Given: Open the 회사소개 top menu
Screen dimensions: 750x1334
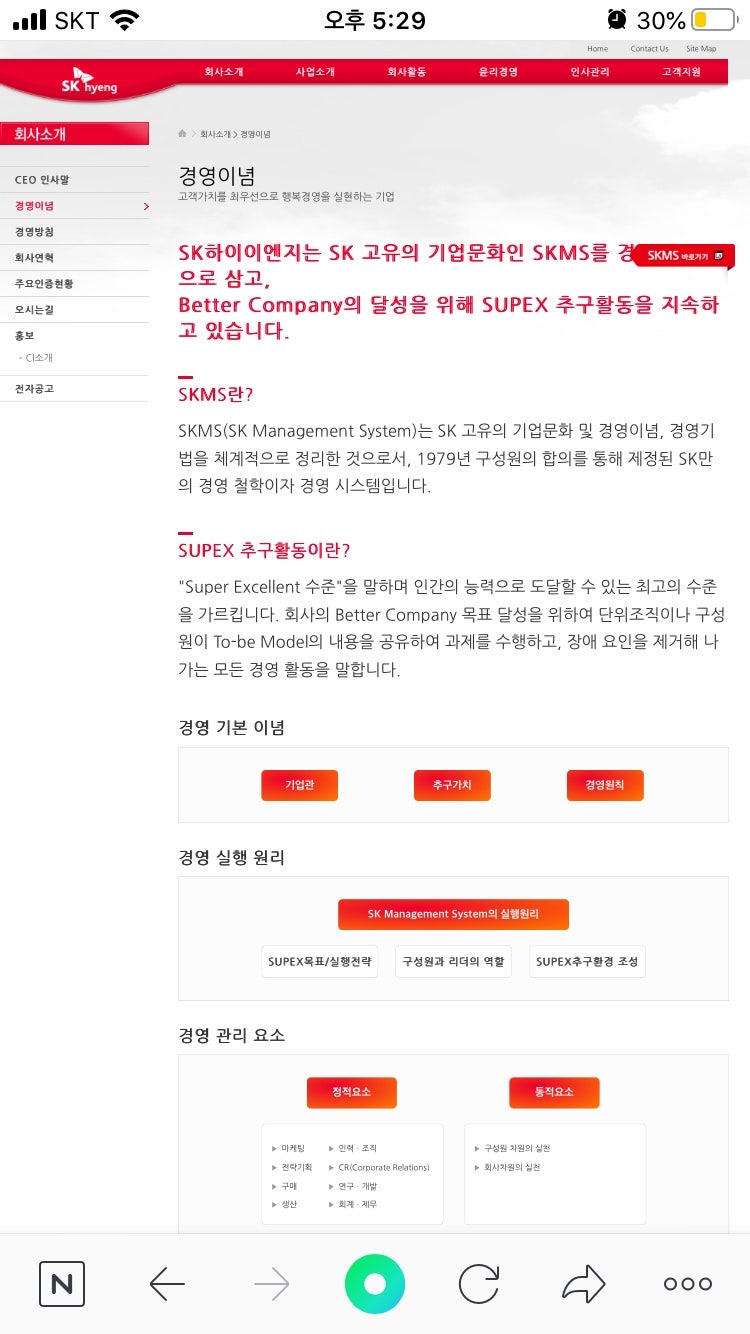Looking at the screenshot, I should (224, 72).
